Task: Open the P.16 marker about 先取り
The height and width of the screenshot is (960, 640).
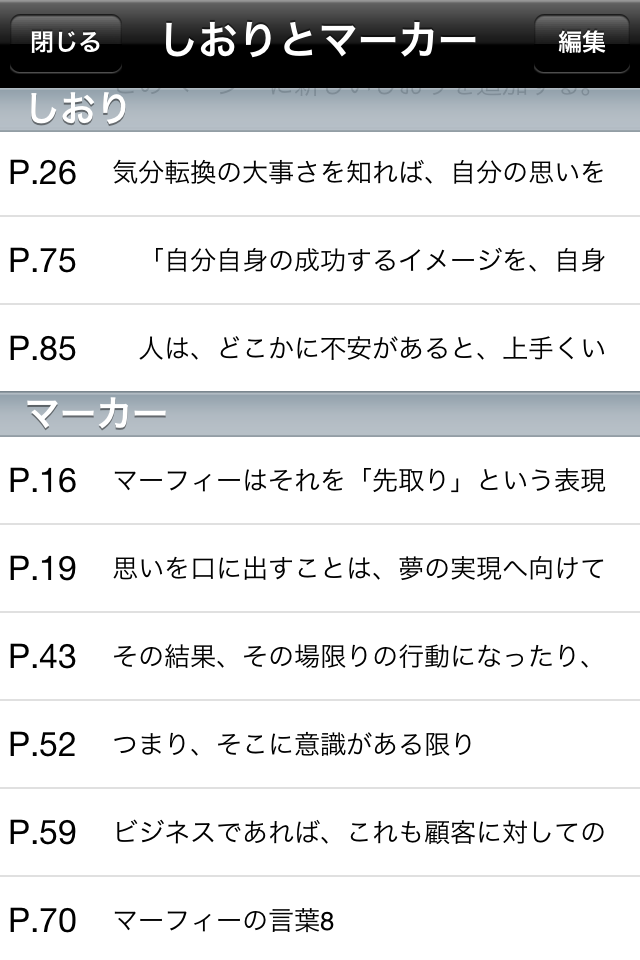Action: (320, 480)
